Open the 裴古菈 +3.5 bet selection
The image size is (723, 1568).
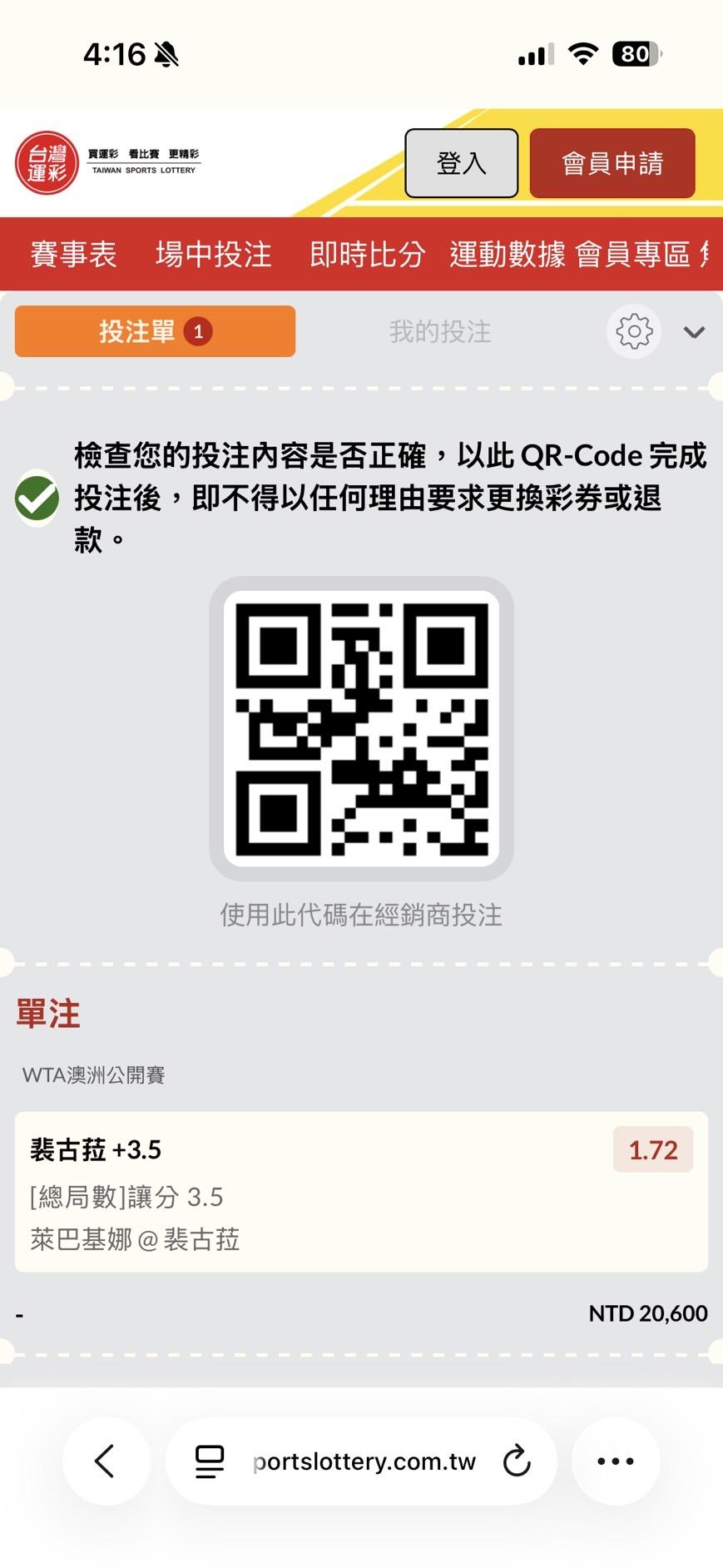click(x=361, y=1191)
